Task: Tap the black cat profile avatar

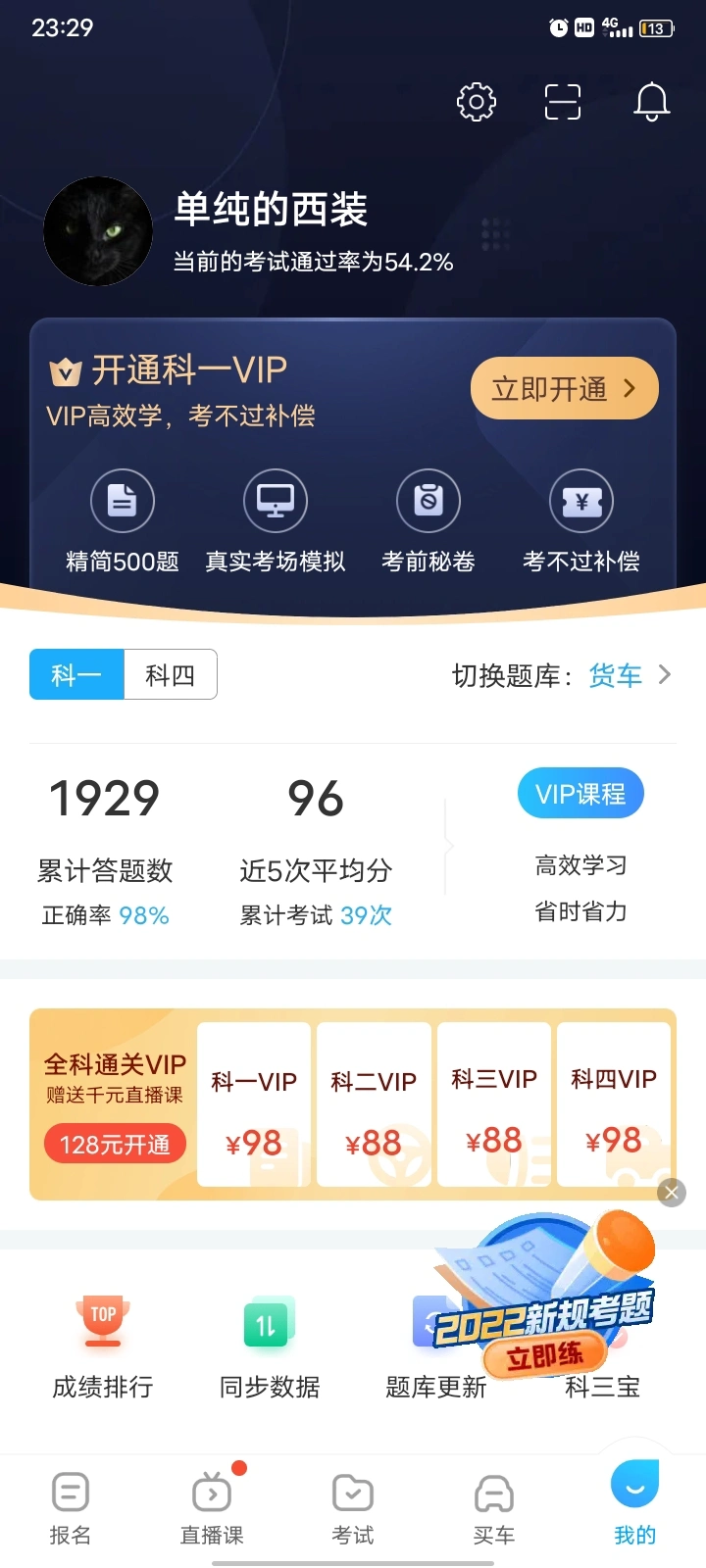Action: 98,231
